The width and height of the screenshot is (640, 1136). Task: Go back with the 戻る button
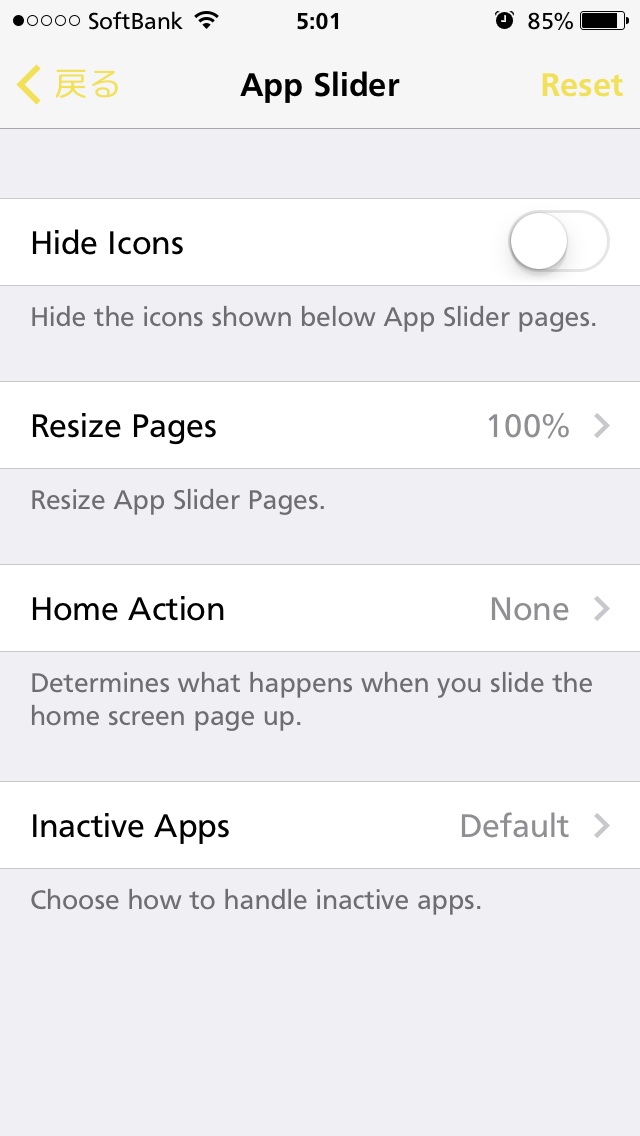pyautogui.click(x=67, y=85)
